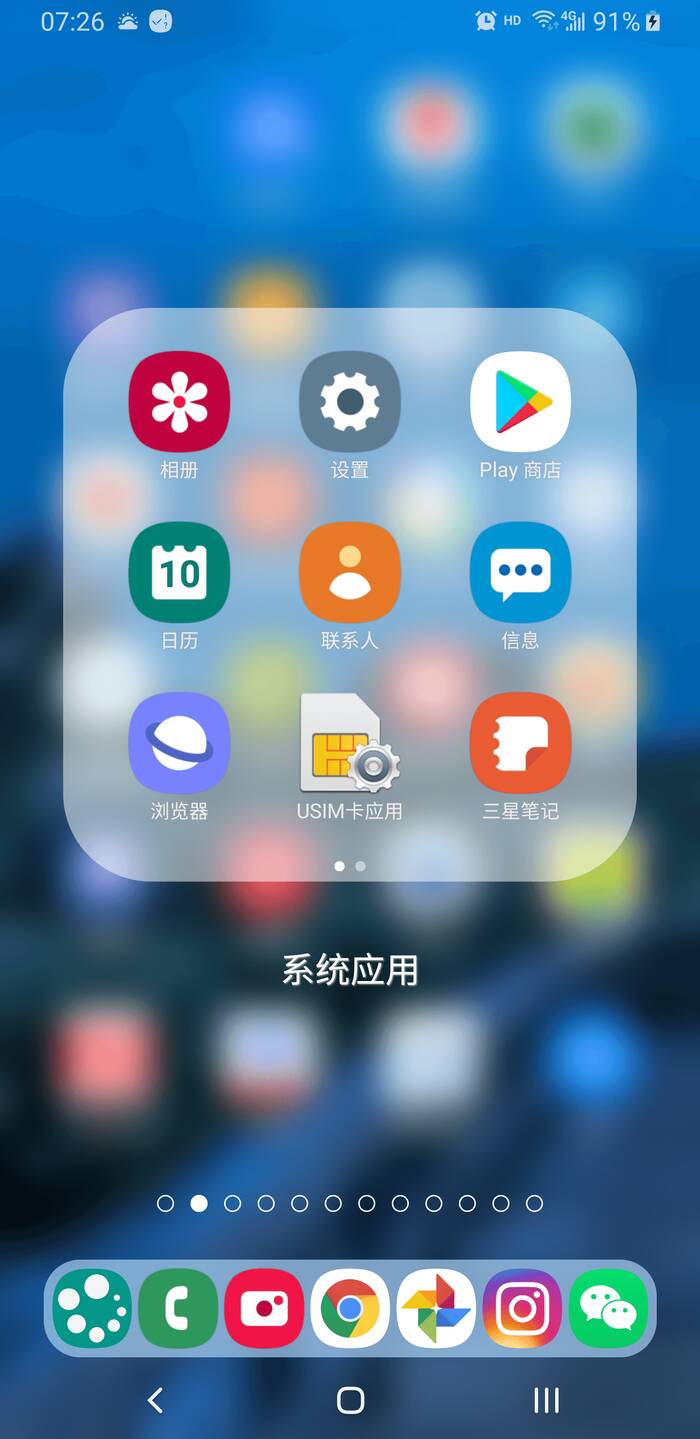Open WeChat from the dock

coord(608,1308)
